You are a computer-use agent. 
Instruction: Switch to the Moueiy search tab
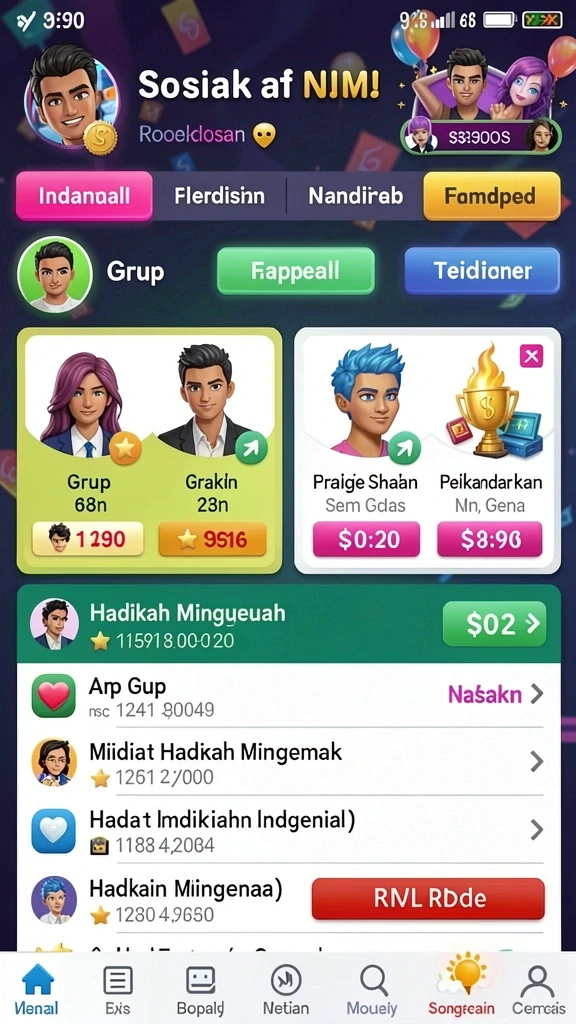372,989
